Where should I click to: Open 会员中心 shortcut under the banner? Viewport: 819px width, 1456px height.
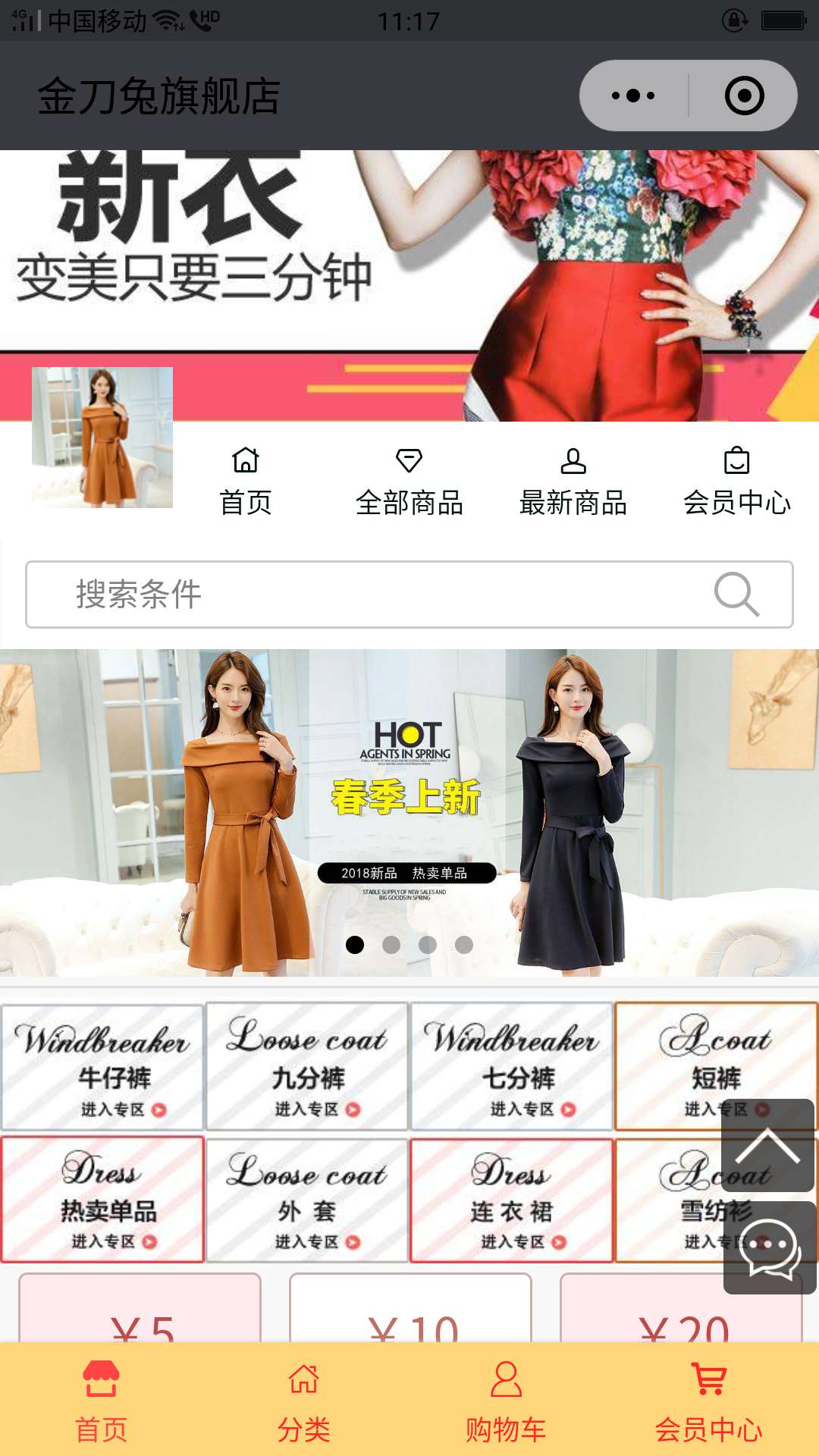click(x=736, y=482)
